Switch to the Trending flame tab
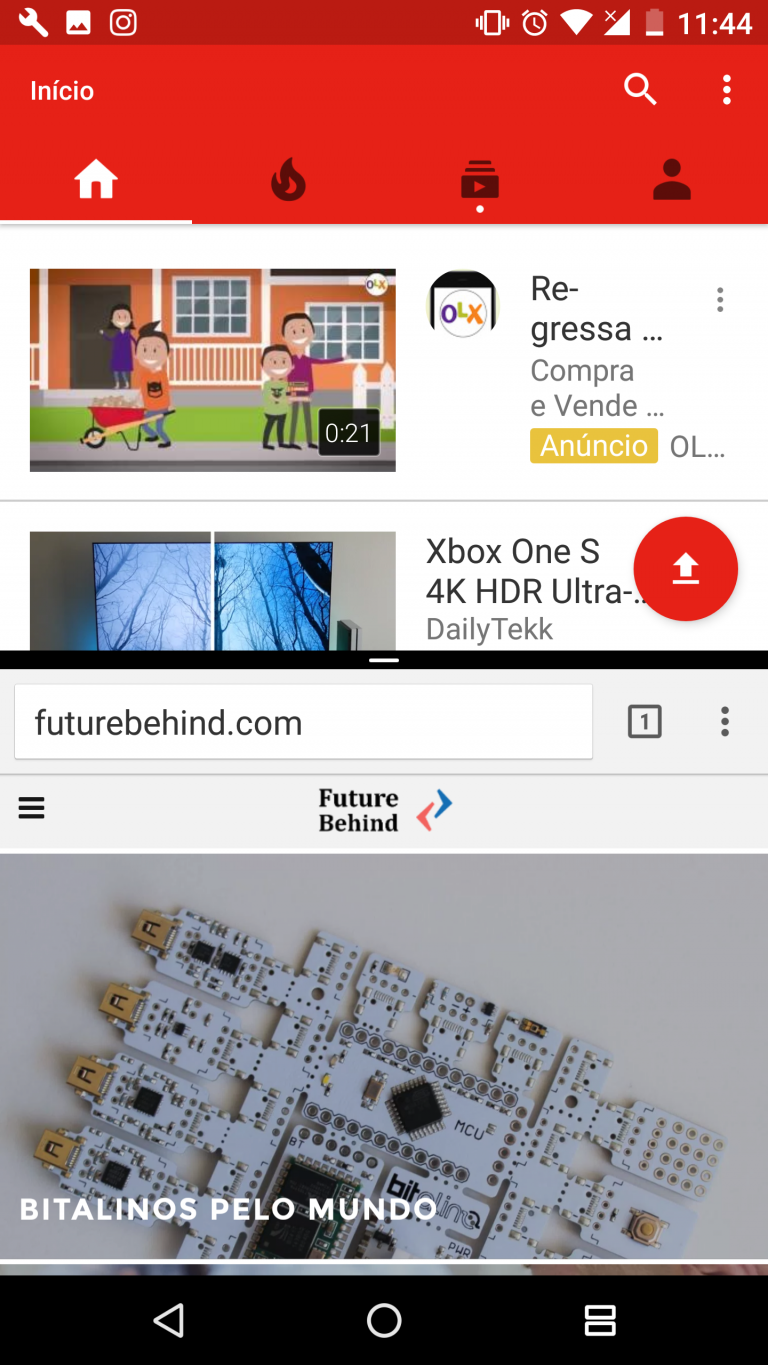Viewport: 768px width, 1365px height. (288, 181)
